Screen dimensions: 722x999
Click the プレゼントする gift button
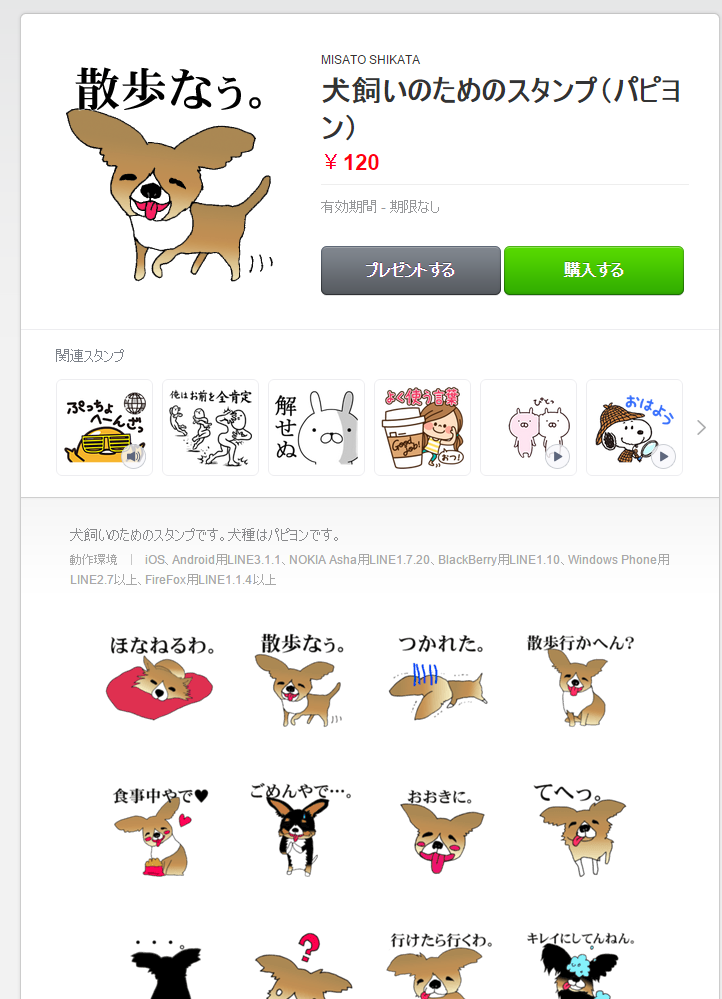(410, 270)
